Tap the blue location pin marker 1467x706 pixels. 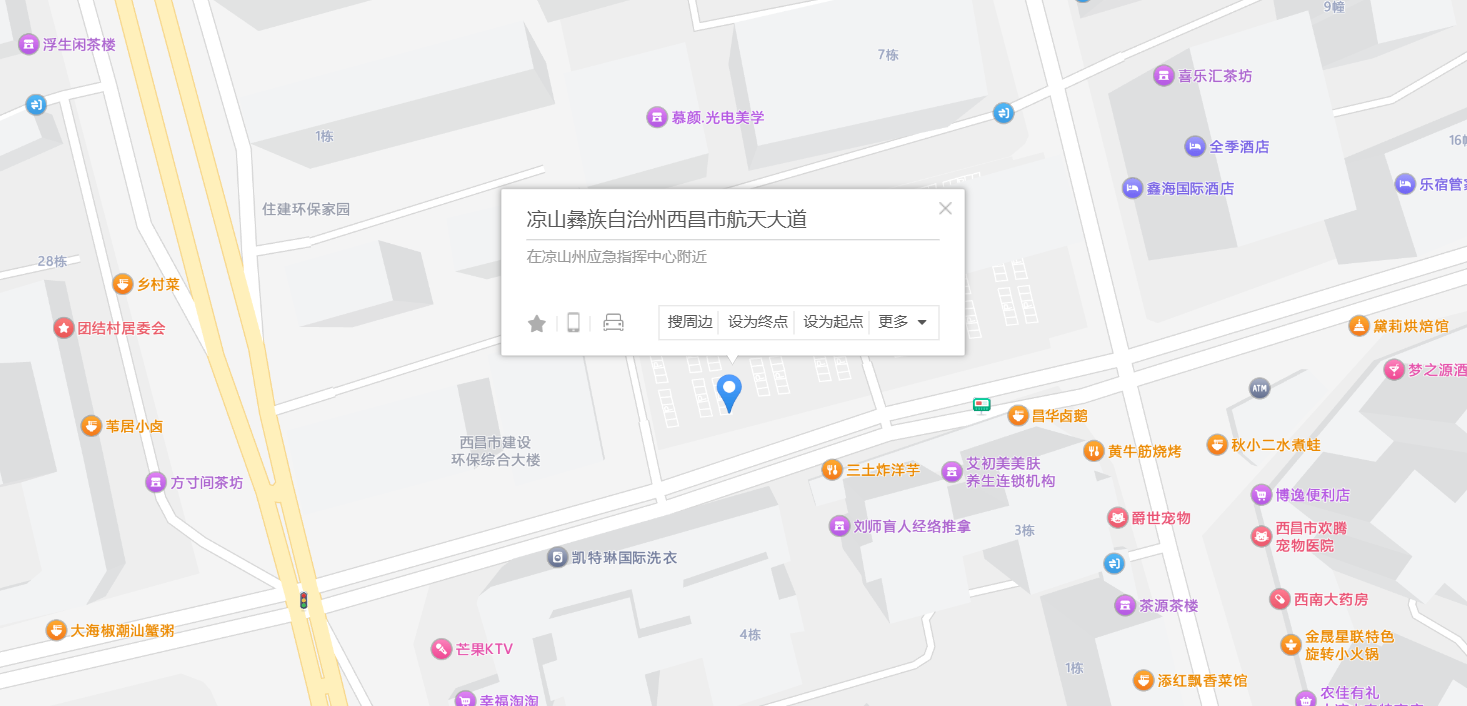[x=730, y=391]
